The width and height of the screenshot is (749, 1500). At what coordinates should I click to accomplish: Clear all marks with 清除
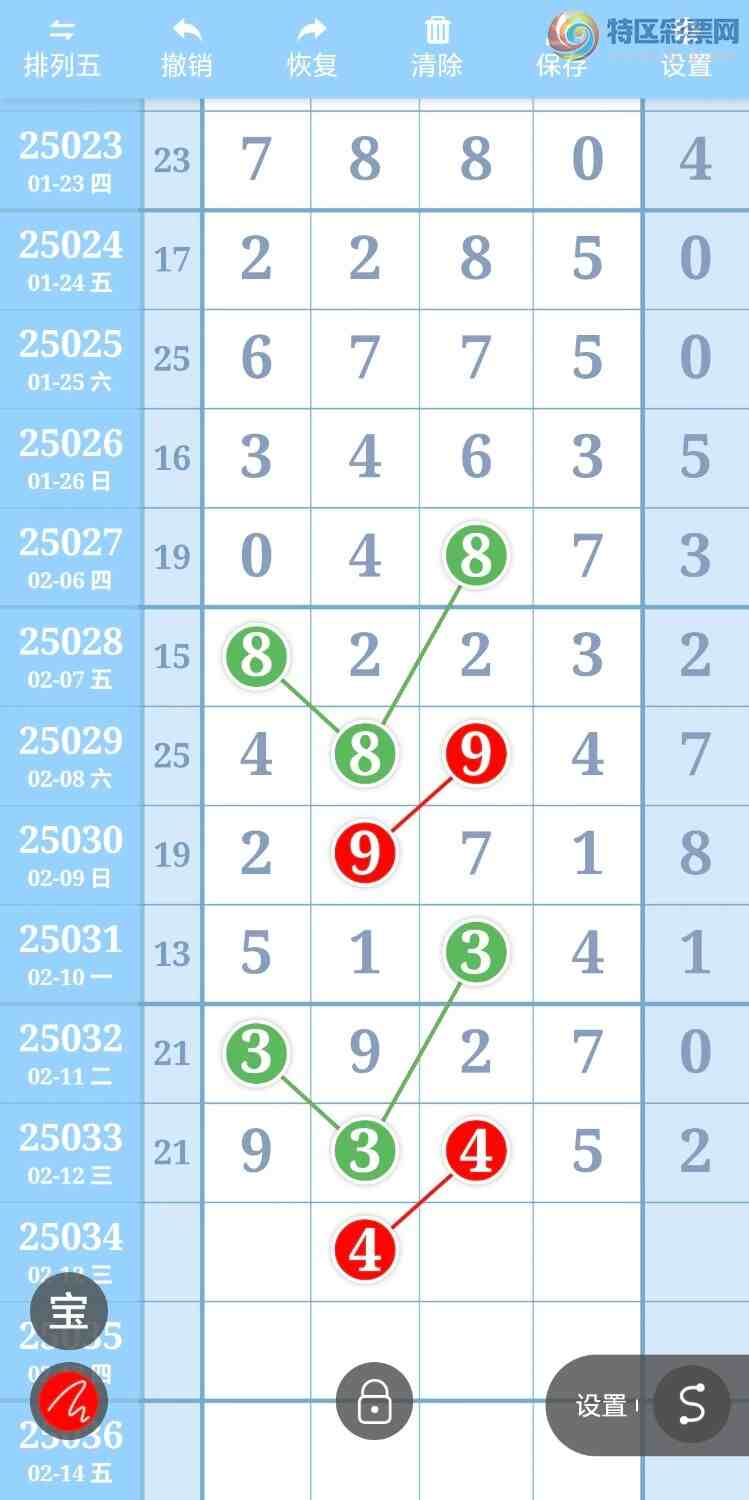click(x=437, y=48)
